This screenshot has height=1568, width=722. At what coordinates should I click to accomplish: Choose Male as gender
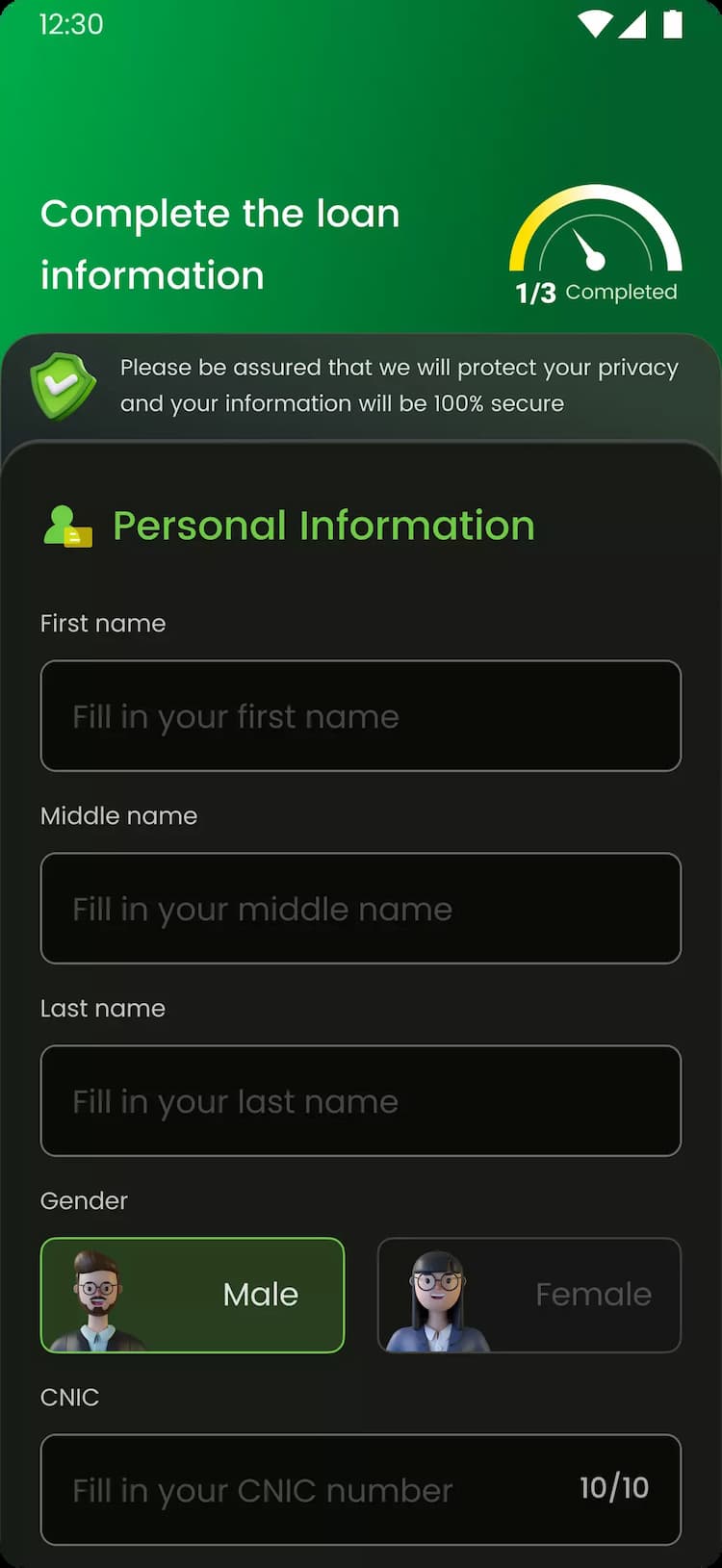point(193,1295)
